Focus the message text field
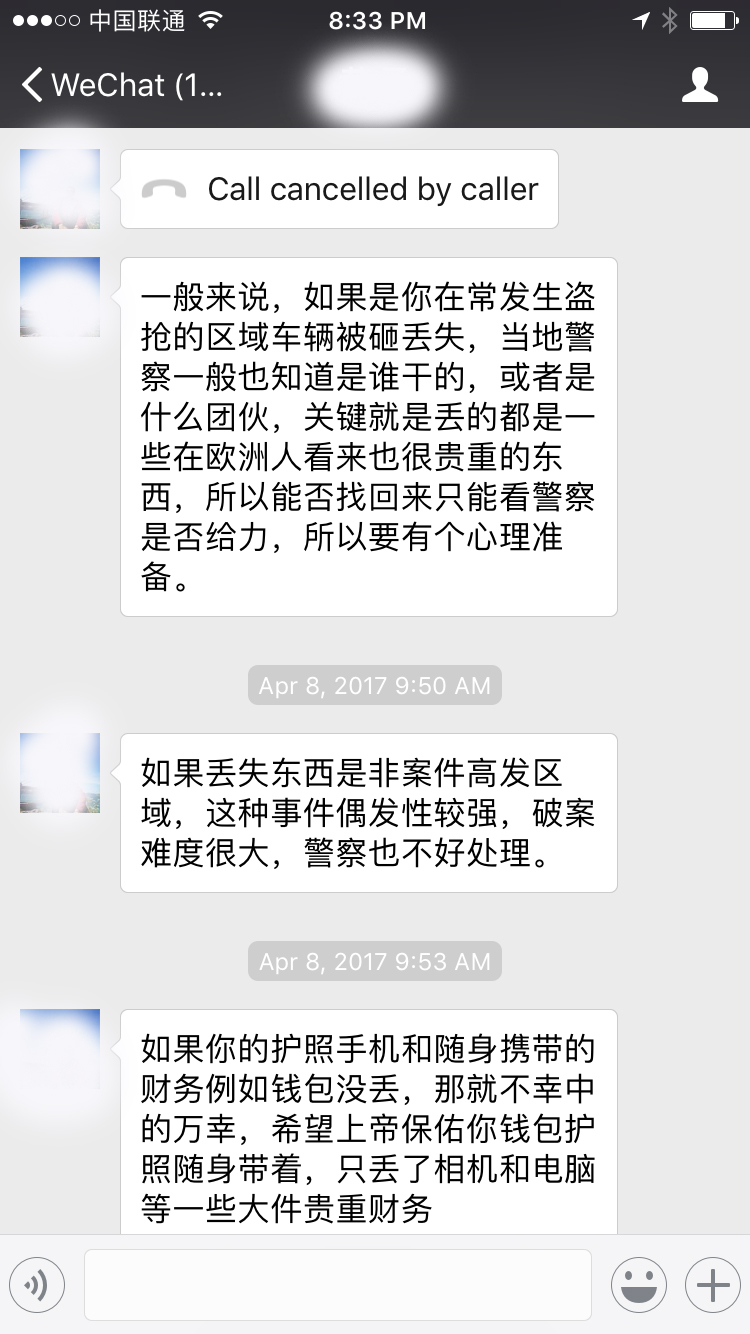The image size is (750, 1334). [x=337, y=1284]
